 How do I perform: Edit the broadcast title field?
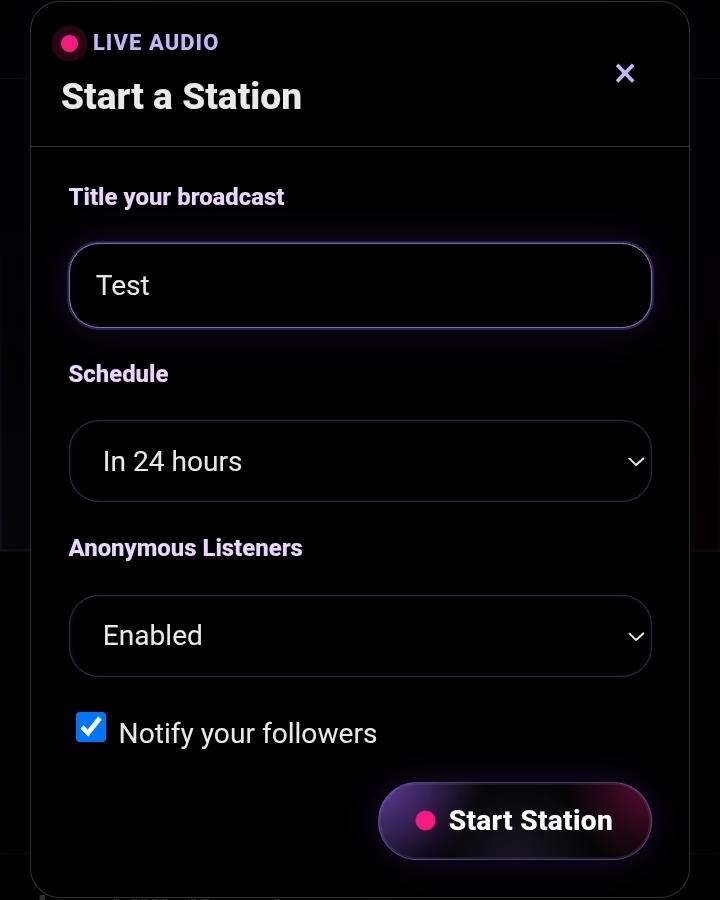[360, 285]
